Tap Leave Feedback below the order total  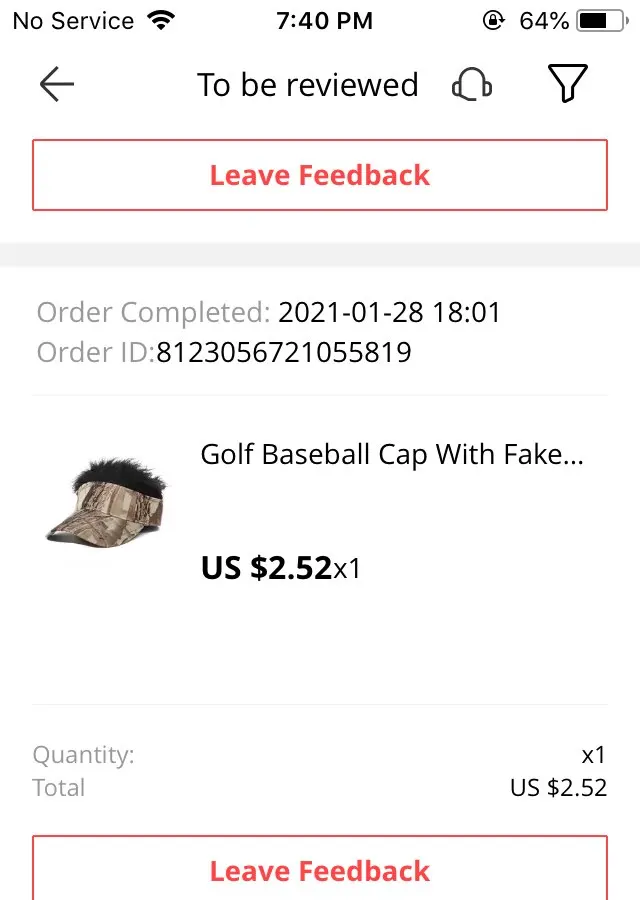[x=320, y=870]
